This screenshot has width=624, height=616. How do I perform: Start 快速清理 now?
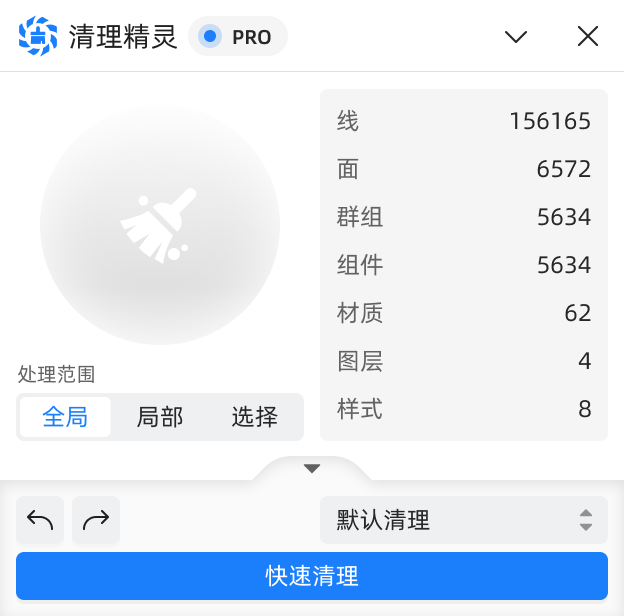pyautogui.click(x=312, y=576)
